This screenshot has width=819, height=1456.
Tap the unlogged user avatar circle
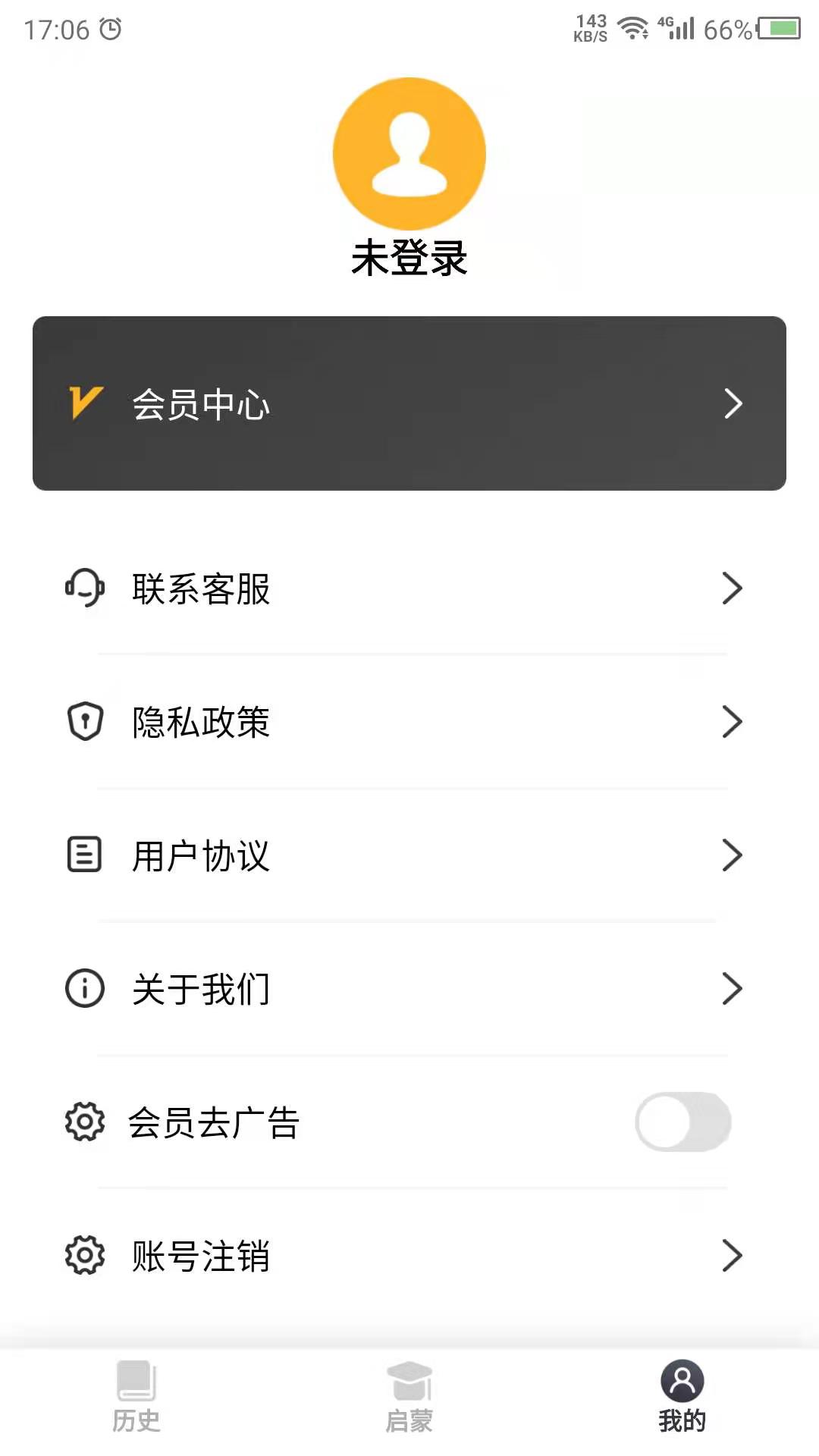409,152
